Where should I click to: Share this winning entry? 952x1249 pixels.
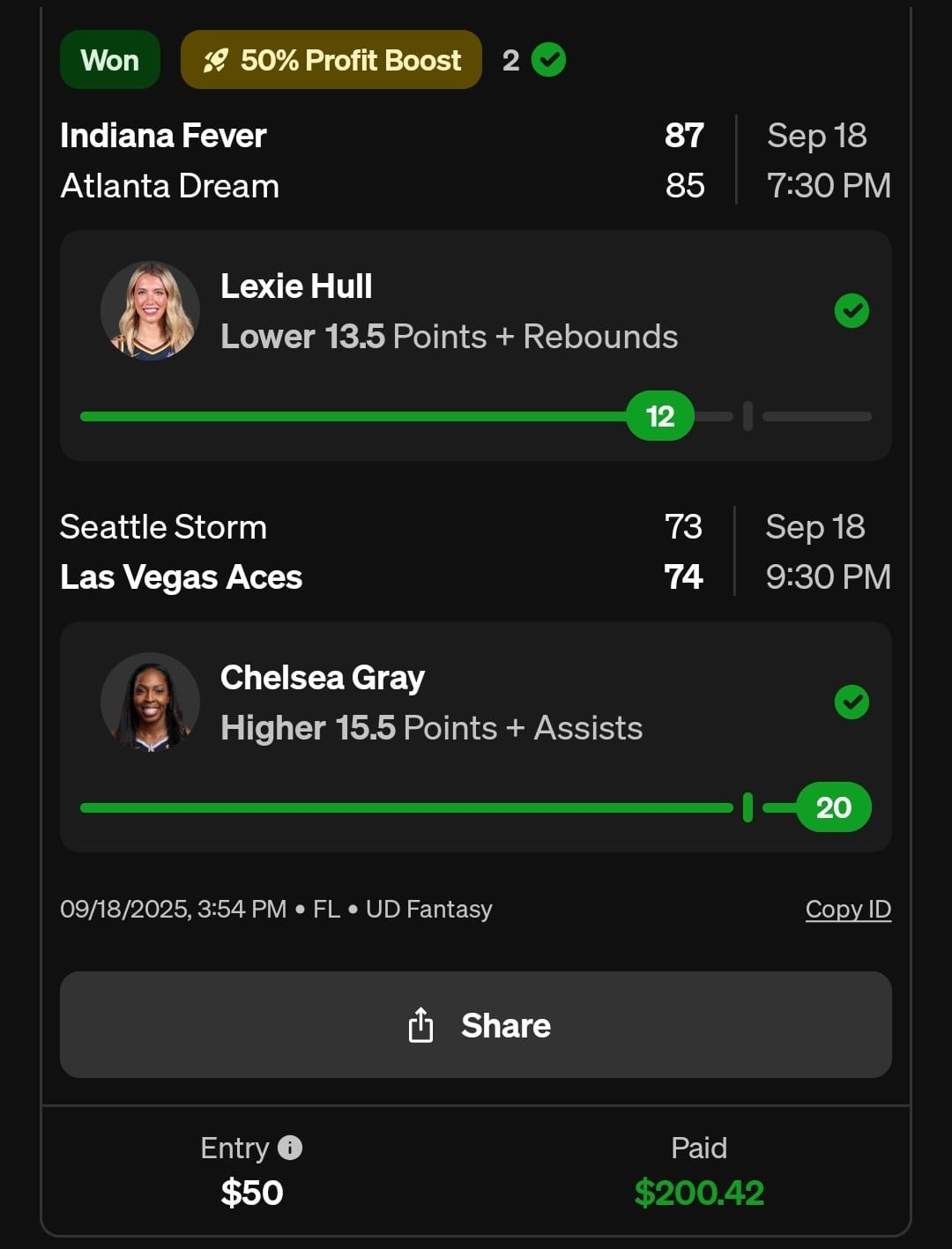(x=476, y=1024)
